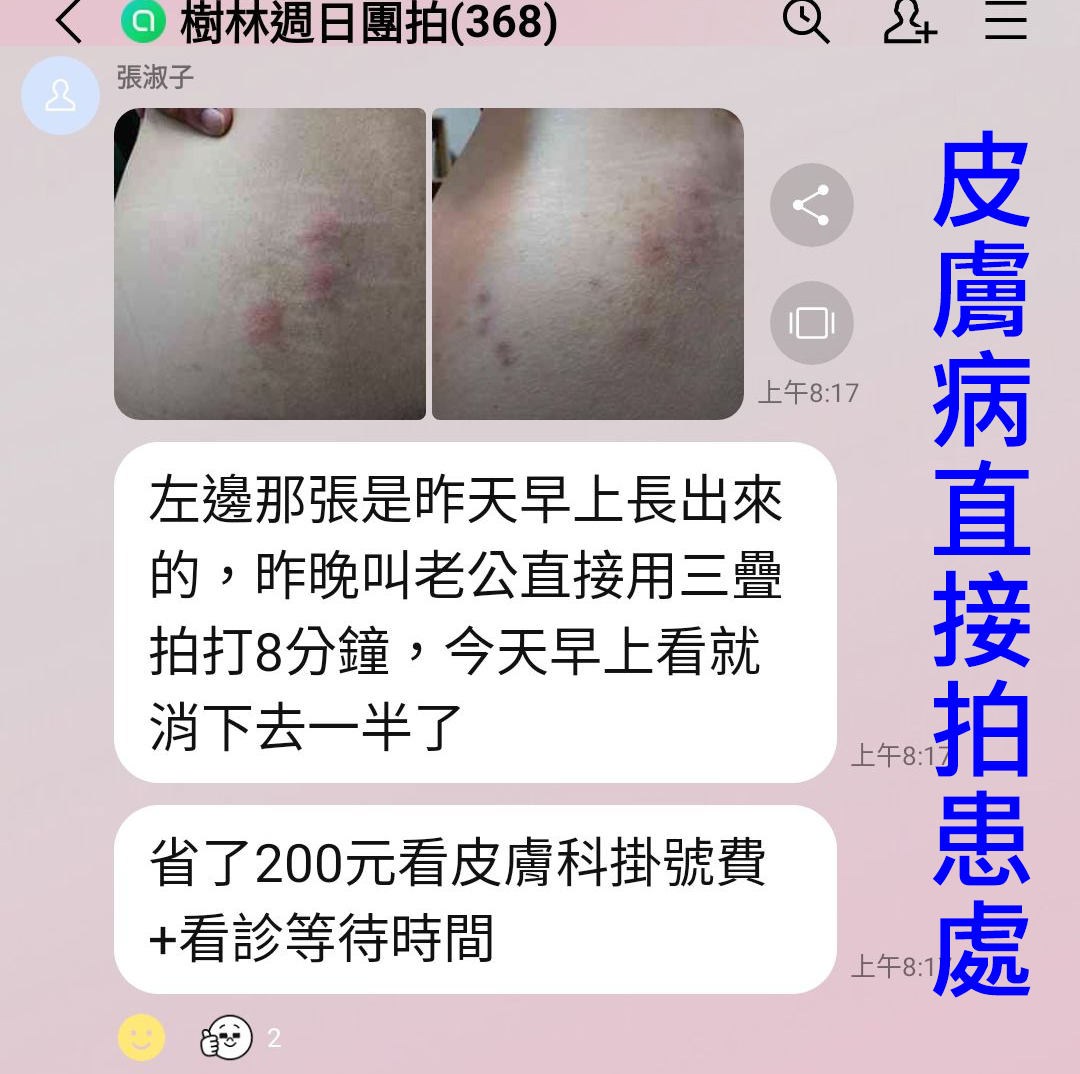The height and width of the screenshot is (1074, 1080).
Task: Open the left skin photo
Action: click(270, 264)
